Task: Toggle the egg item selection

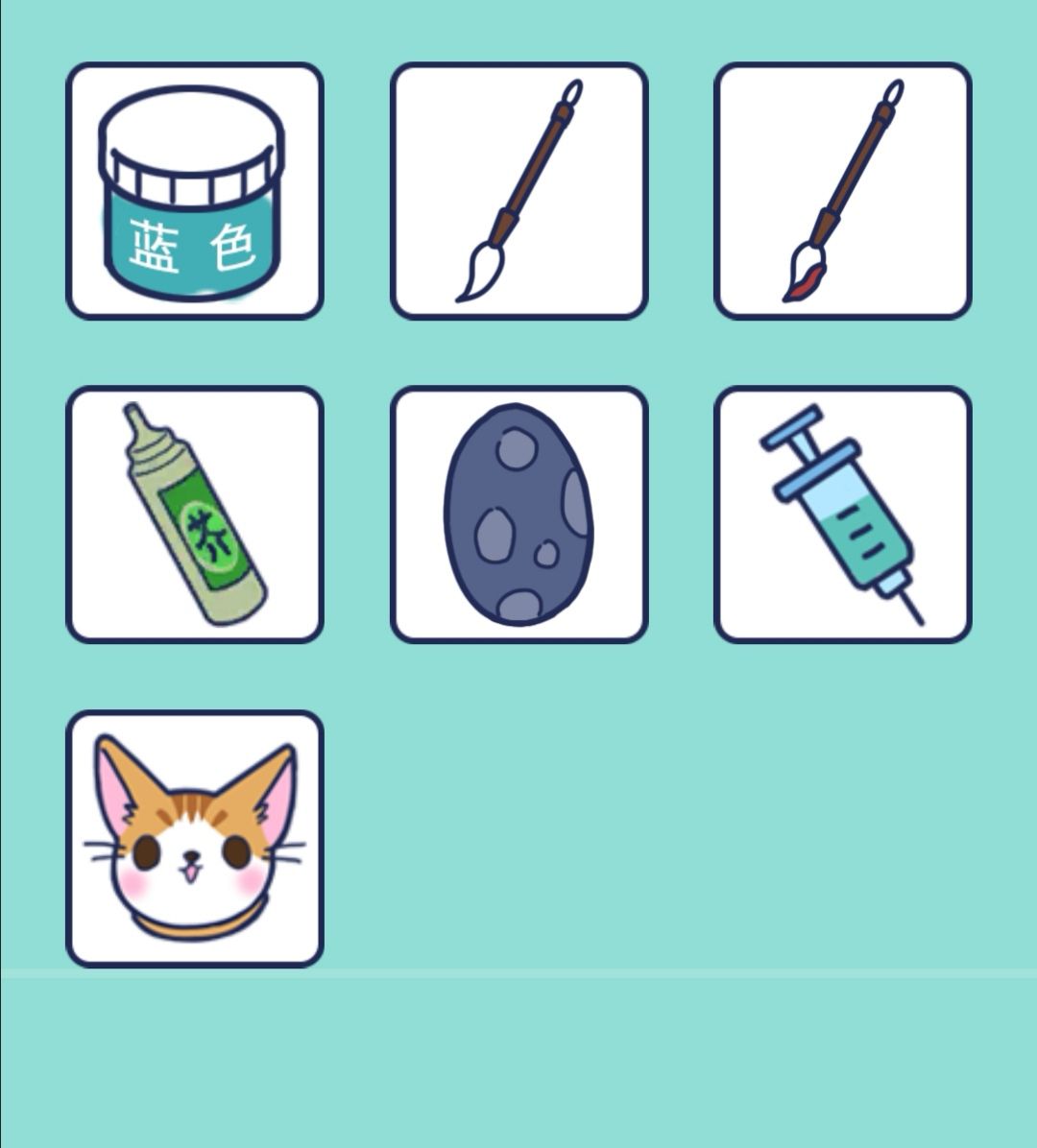Action: (518, 511)
